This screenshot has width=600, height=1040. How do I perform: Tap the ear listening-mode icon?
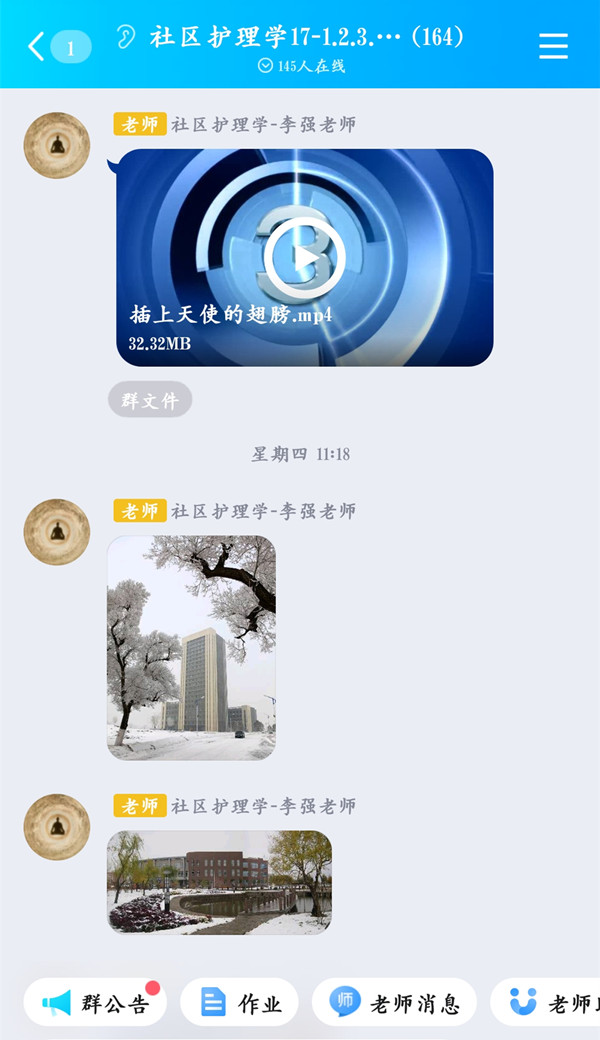click(127, 39)
